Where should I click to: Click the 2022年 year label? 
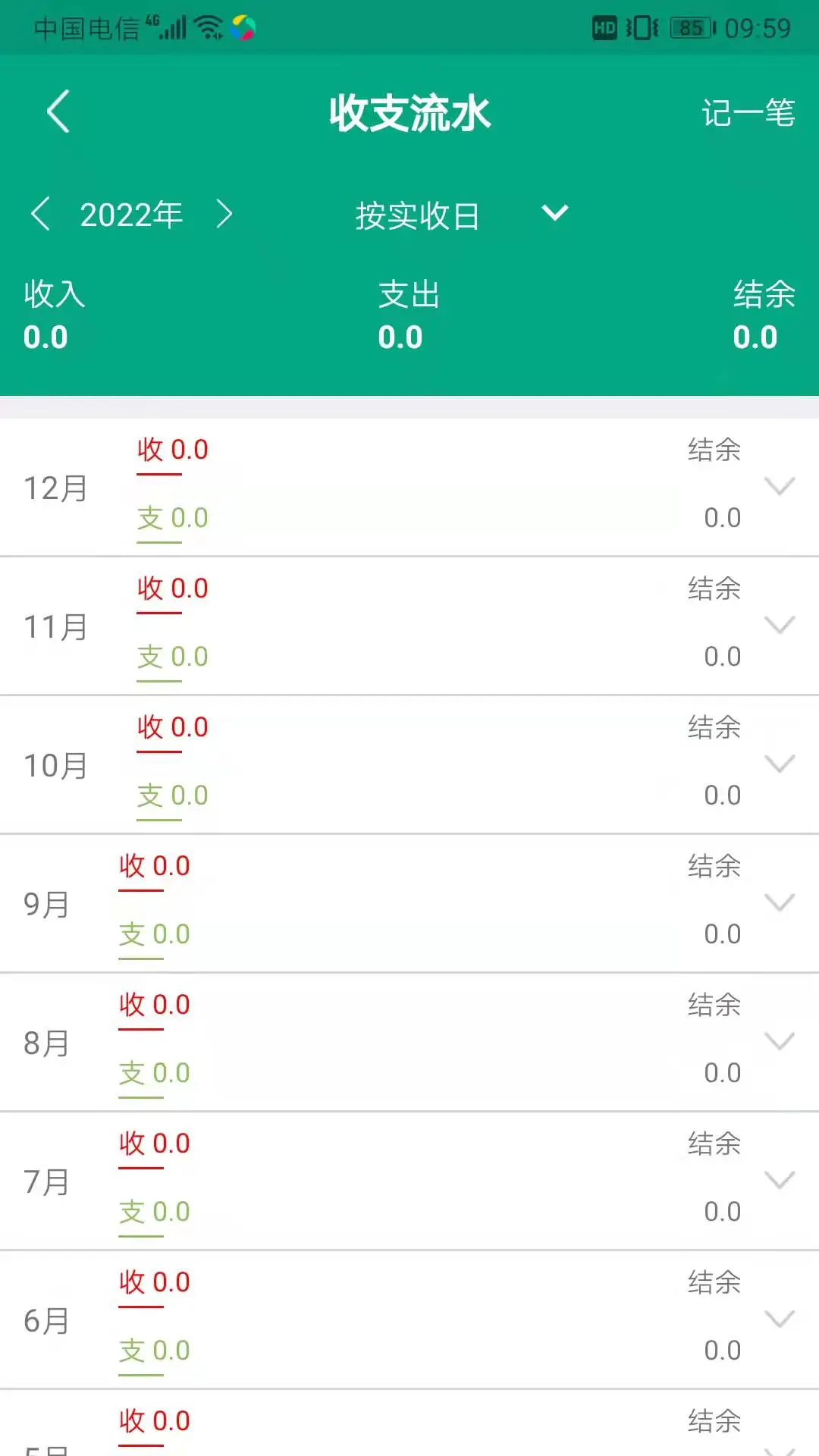tap(131, 215)
